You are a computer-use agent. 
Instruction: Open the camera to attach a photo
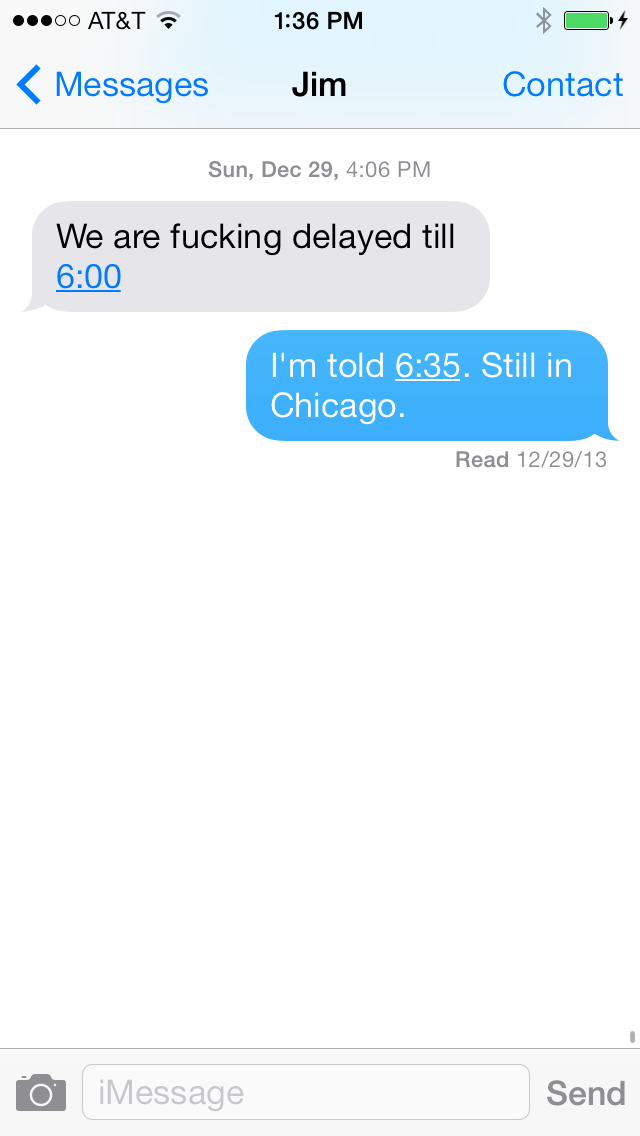point(41,1092)
